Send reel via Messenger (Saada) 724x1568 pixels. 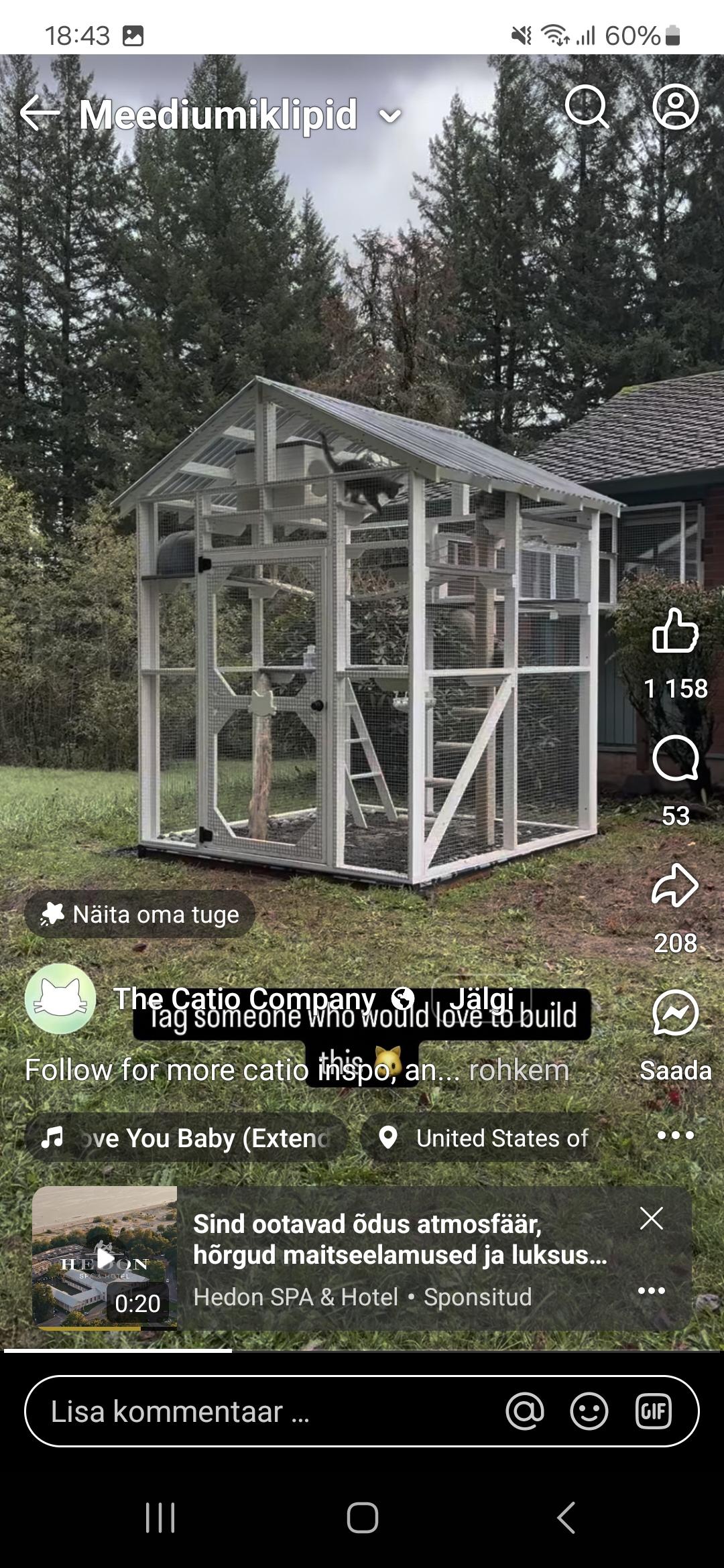(675, 1015)
